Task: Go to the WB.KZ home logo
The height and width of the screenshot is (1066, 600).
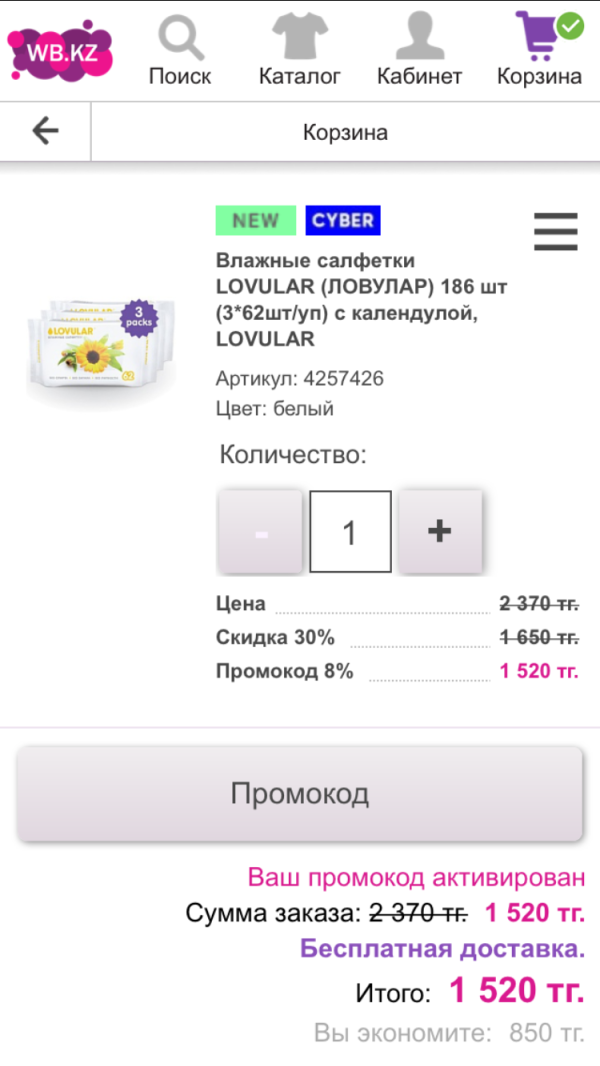Action: pyautogui.click(x=59, y=50)
